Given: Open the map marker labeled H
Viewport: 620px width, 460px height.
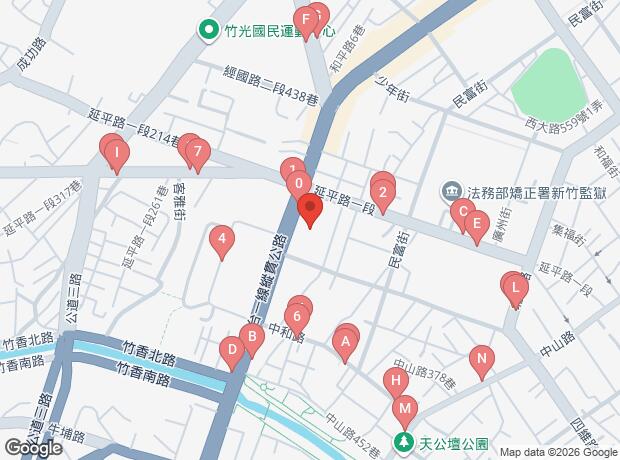Looking at the screenshot, I should [x=397, y=380].
